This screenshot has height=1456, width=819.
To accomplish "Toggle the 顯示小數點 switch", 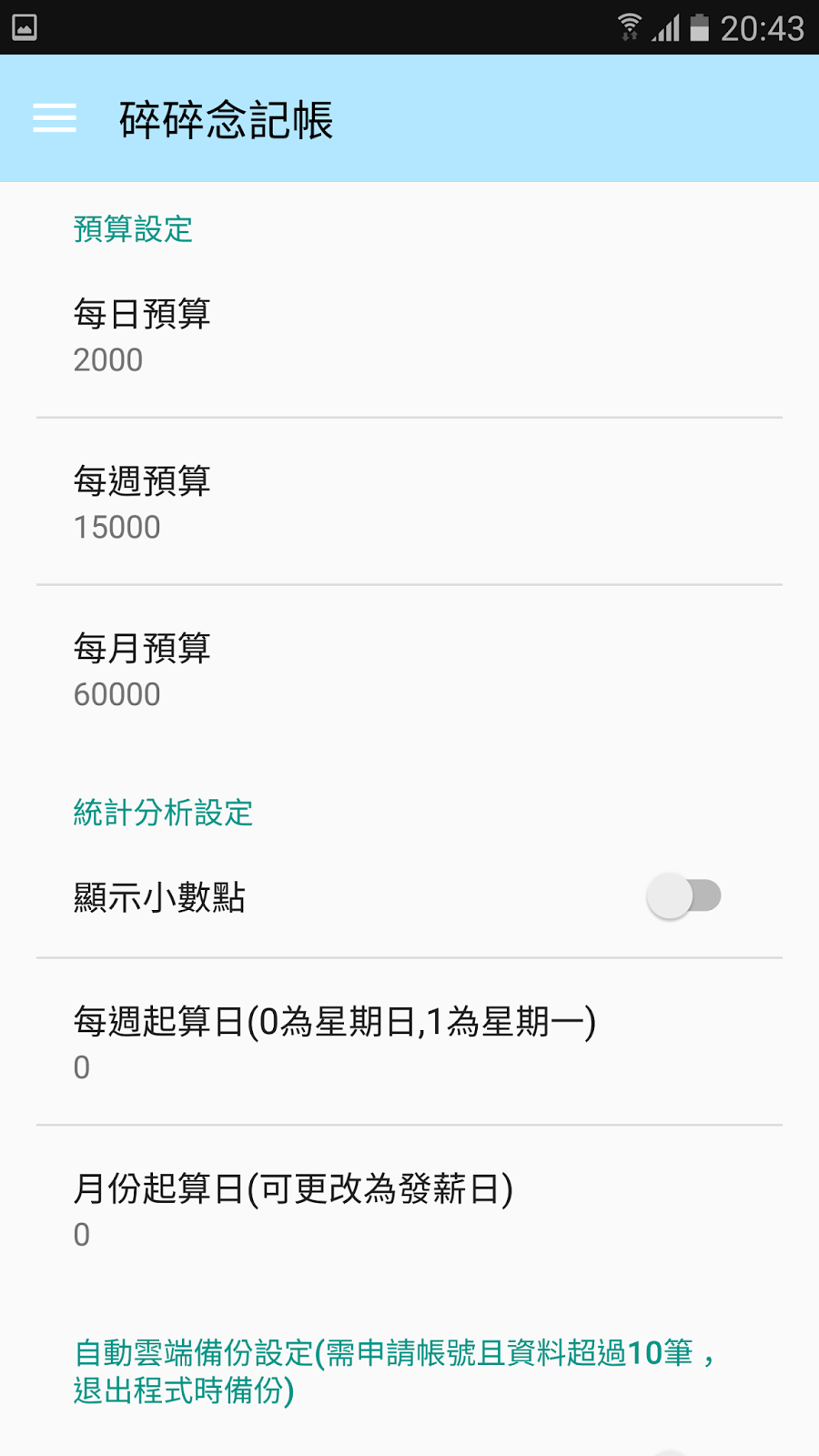I will tap(683, 896).
